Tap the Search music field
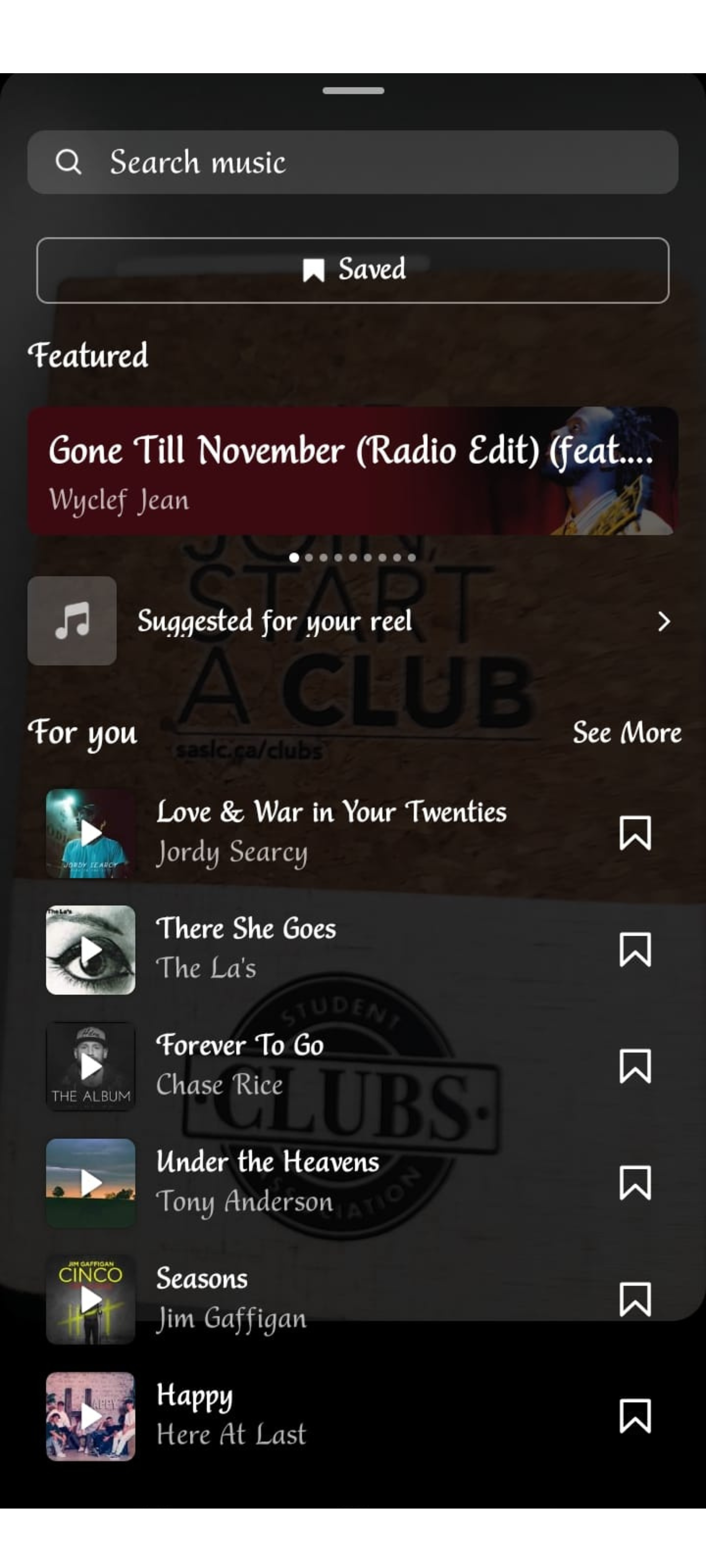706x1568 pixels. point(352,162)
